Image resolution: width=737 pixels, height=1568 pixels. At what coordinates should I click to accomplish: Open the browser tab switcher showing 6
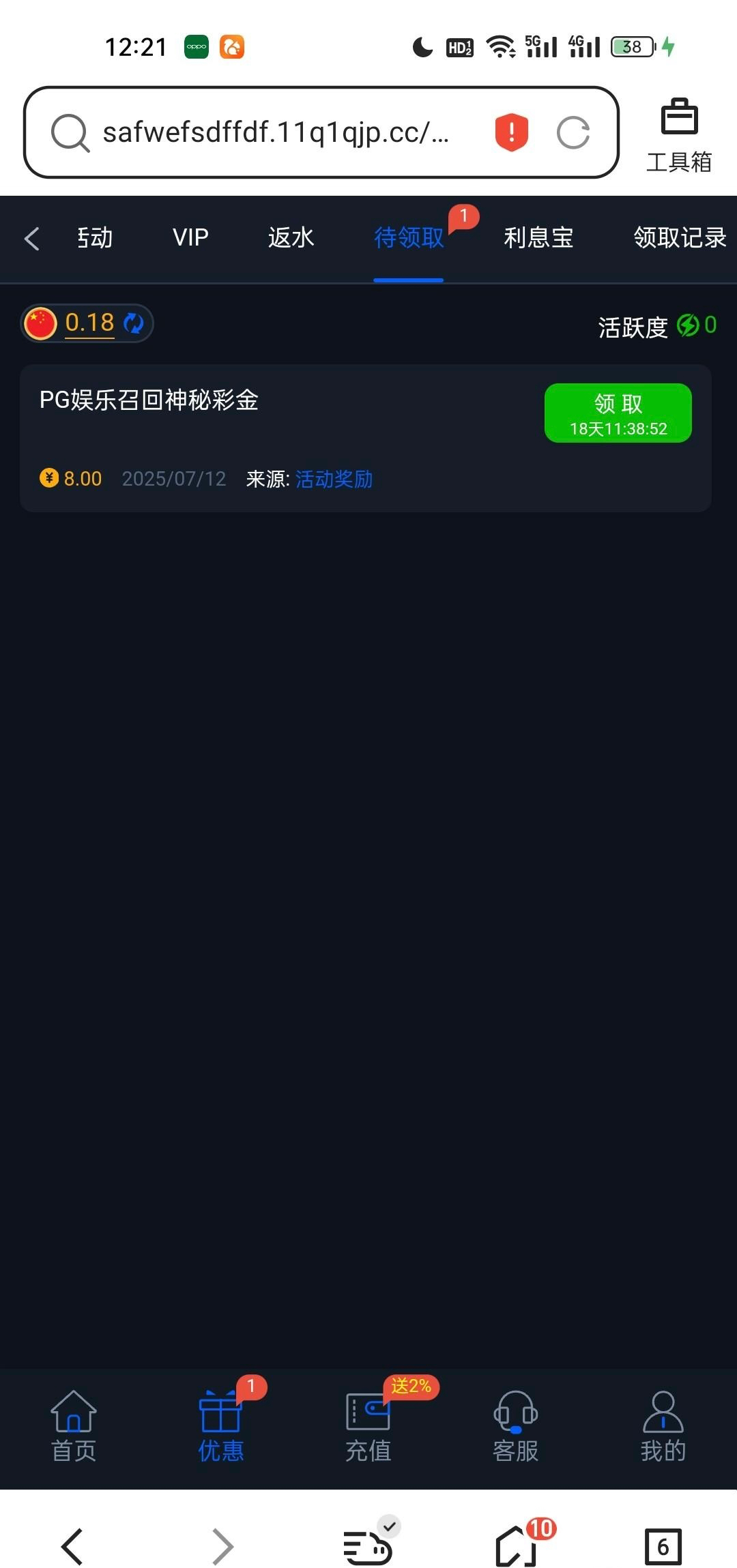coord(663,1546)
